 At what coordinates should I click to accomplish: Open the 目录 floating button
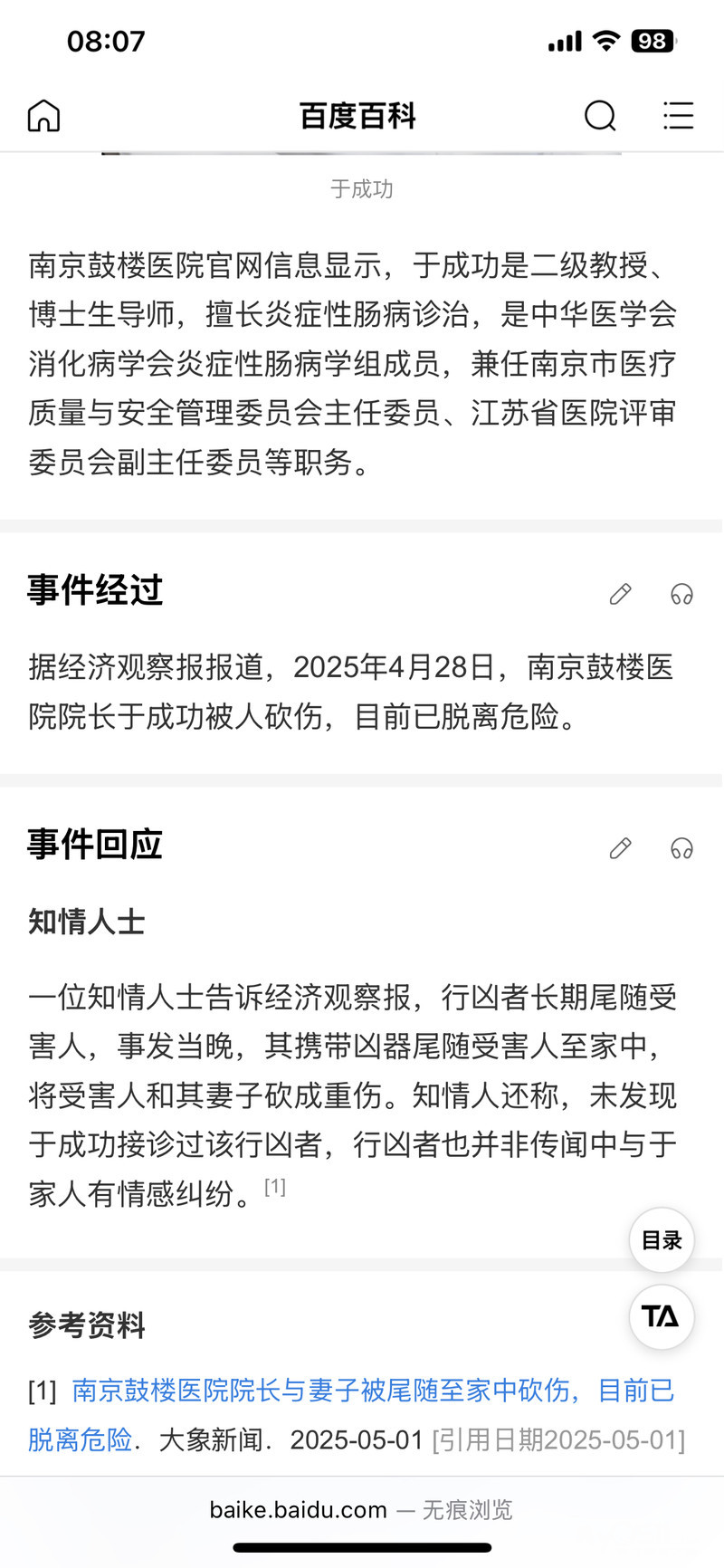pos(662,1240)
